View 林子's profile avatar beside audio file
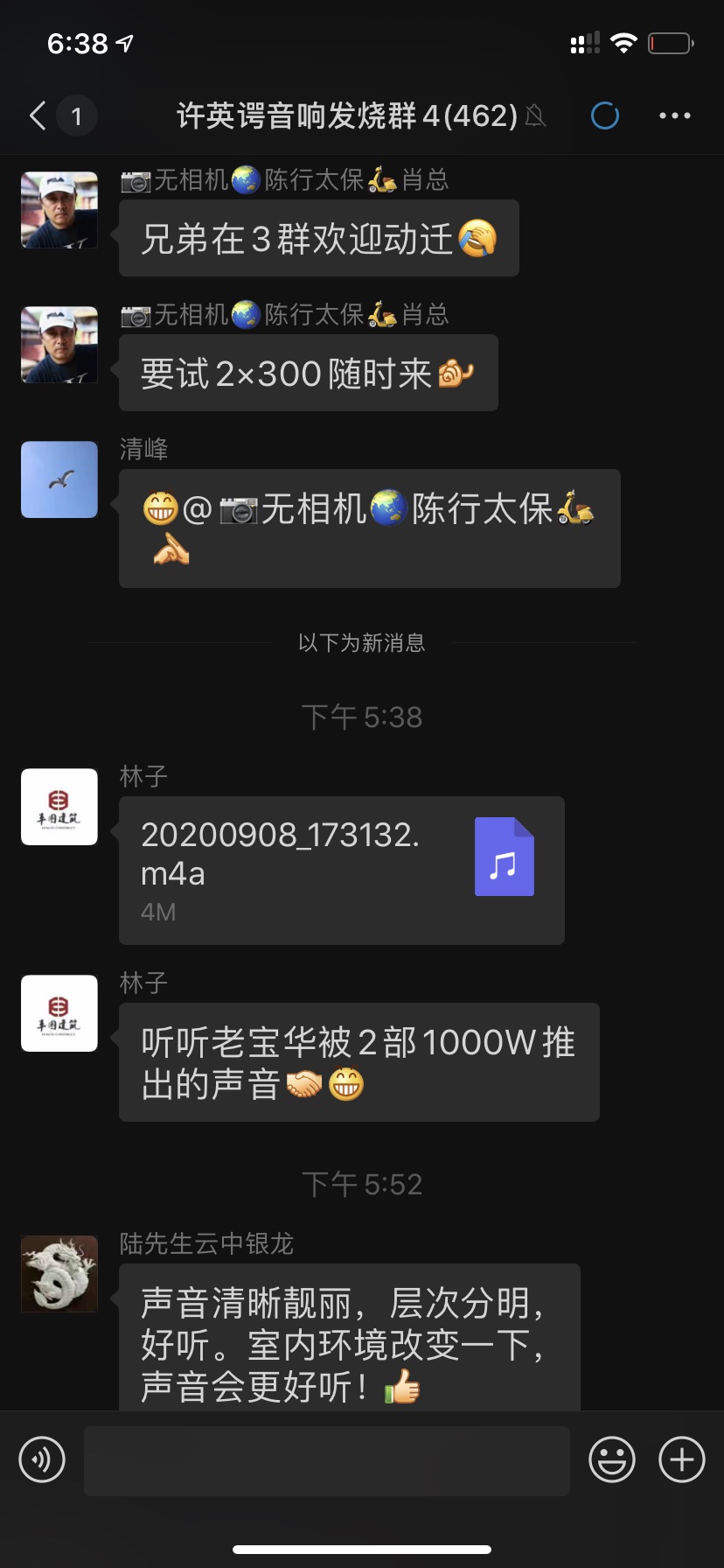This screenshot has height=1568, width=724. point(59,807)
